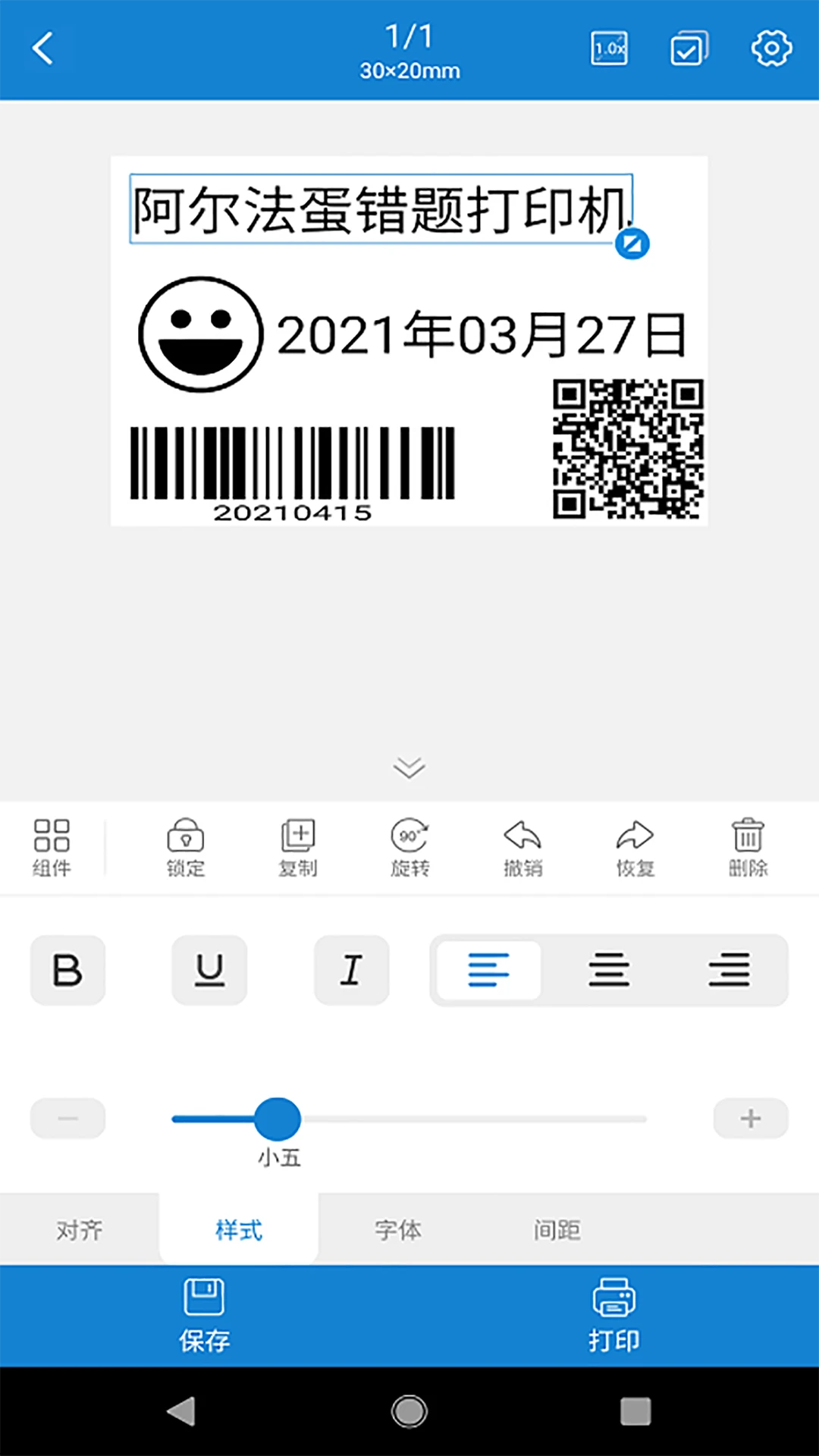Open the settings gear icon
Viewport: 819px width, 1456px height.
(771, 49)
